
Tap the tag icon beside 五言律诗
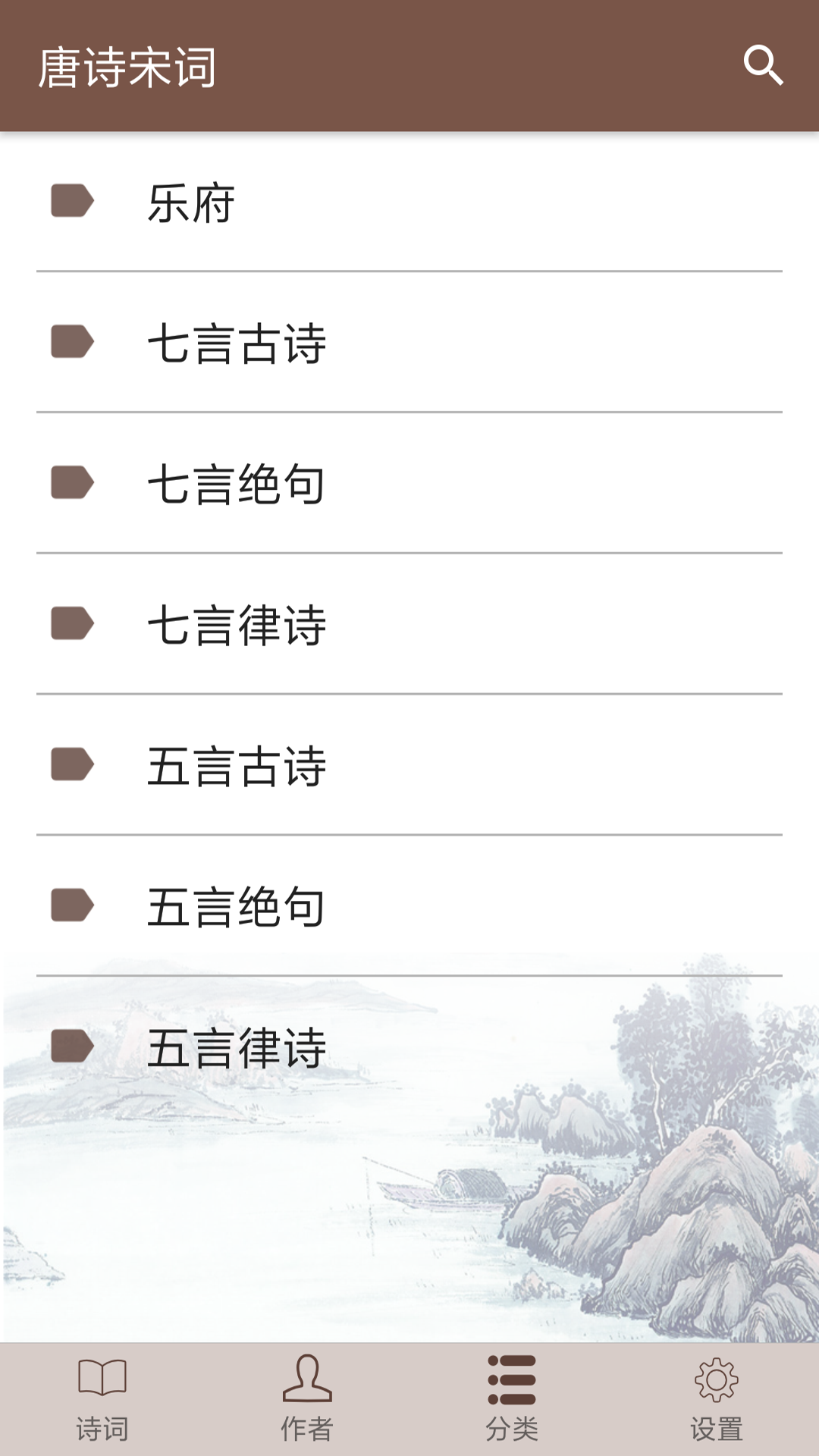[x=72, y=1046]
